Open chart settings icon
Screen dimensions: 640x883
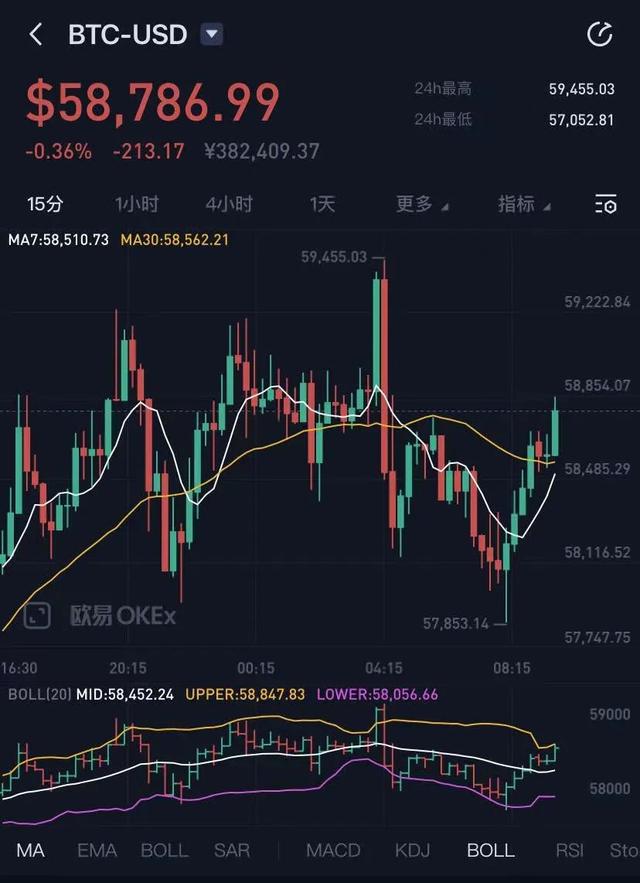(605, 205)
